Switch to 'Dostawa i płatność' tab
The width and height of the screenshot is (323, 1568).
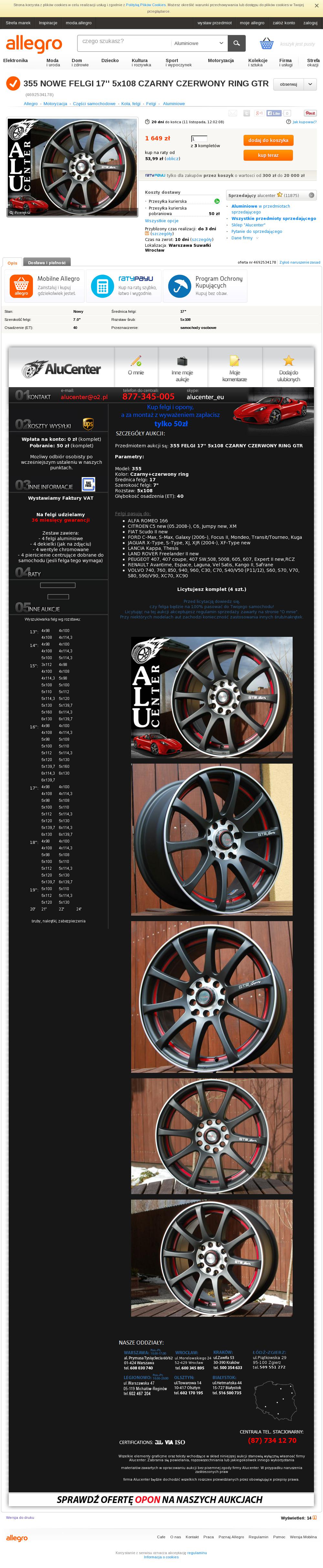click(x=47, y=262)
